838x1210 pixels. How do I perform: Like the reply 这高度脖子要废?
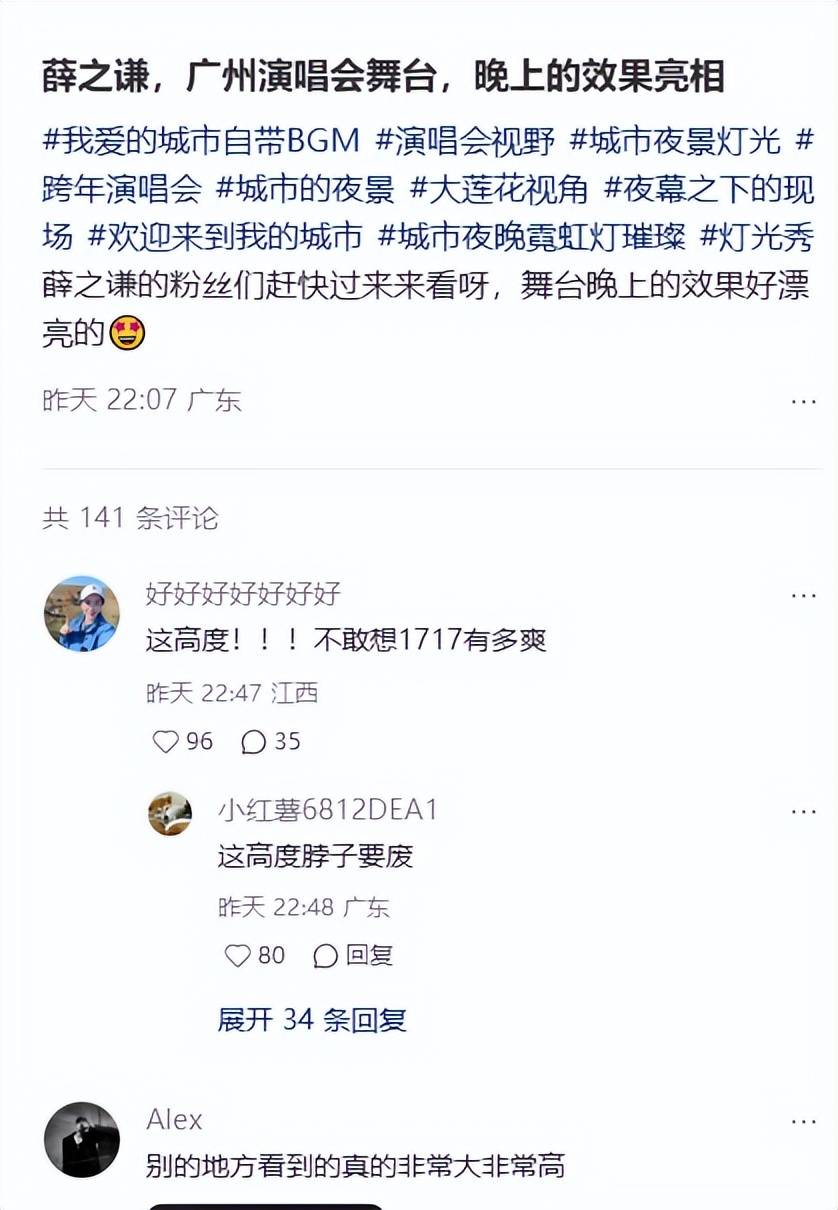(238, 956)
